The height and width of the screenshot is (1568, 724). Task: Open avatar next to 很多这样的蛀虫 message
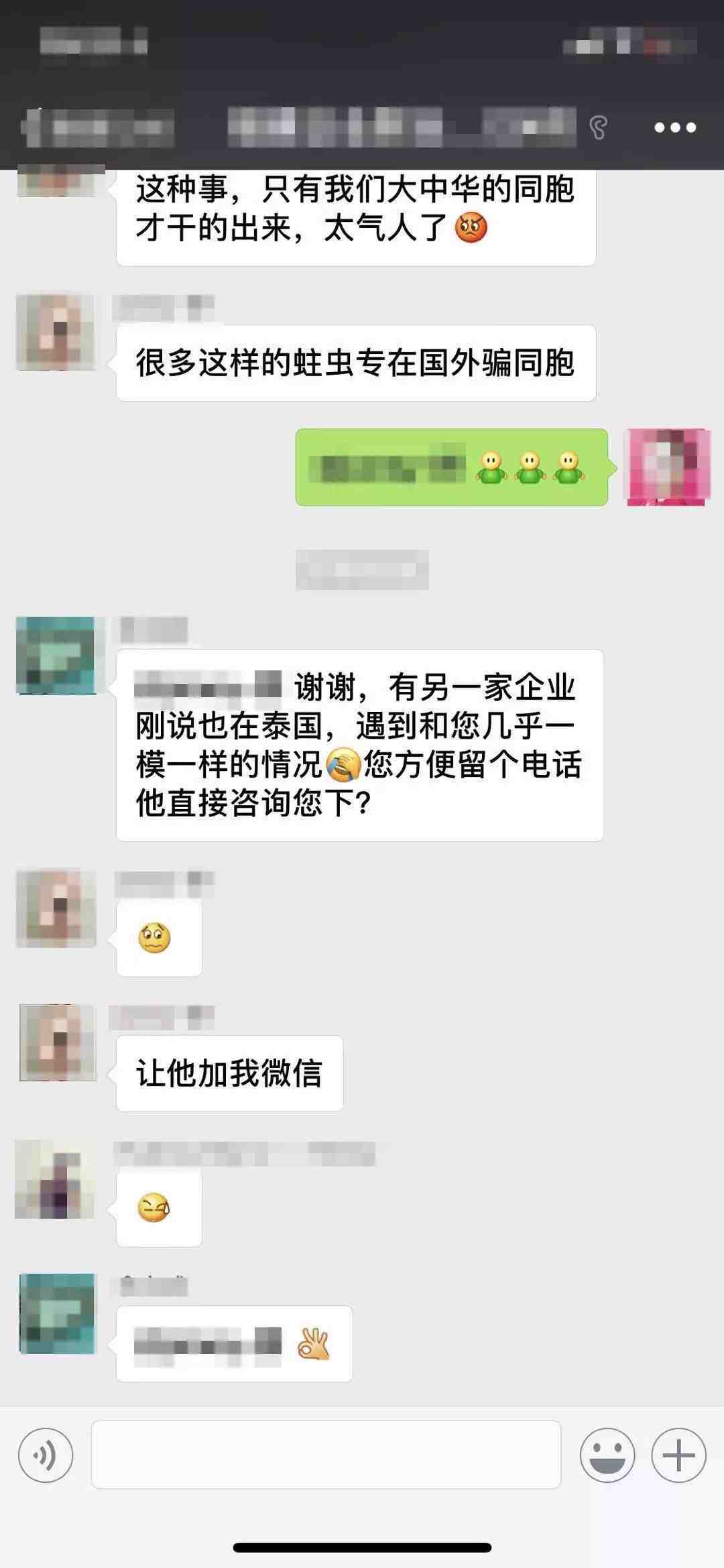(56, 333)
